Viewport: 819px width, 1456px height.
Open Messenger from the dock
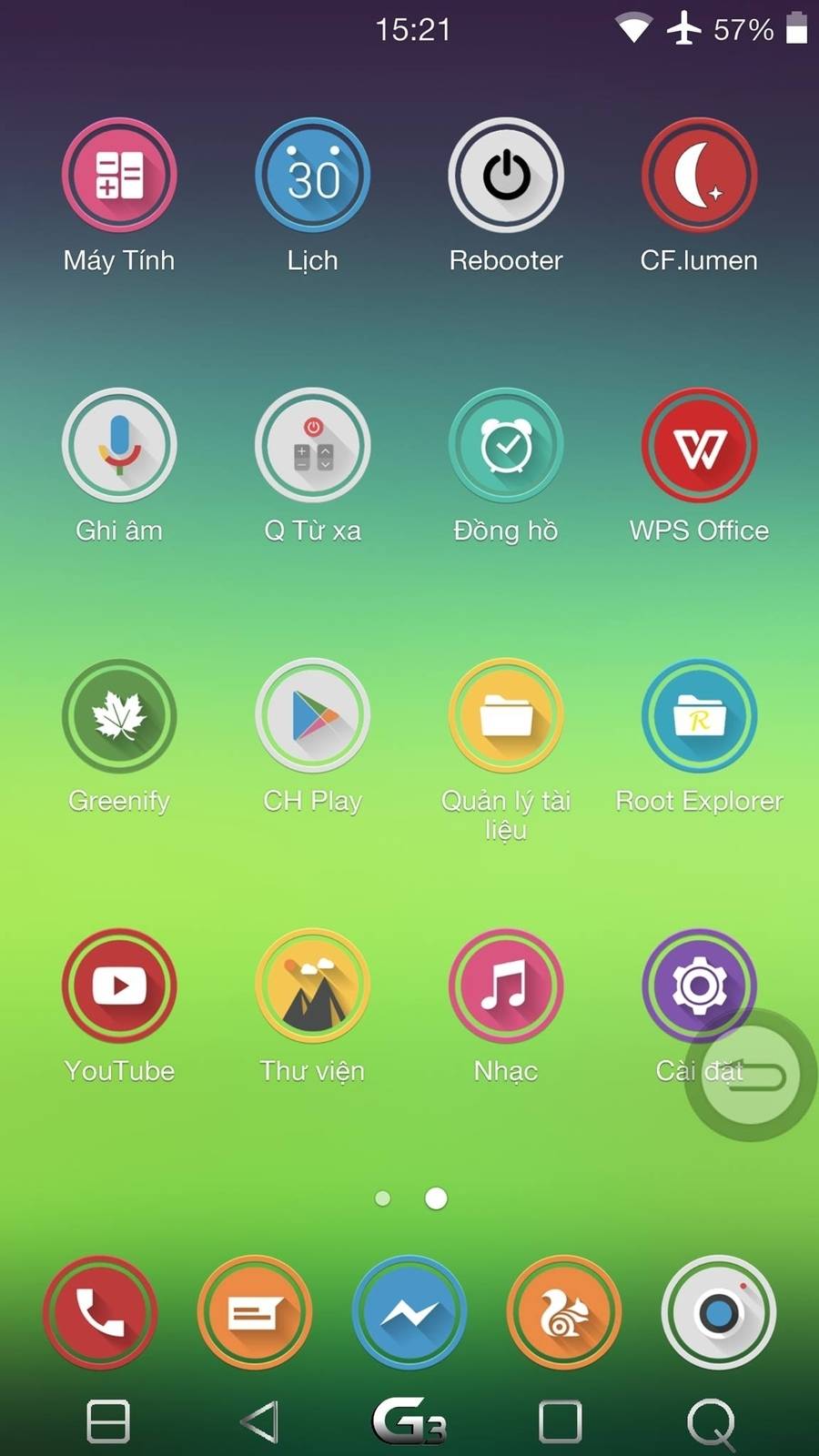coord(409,1312)
